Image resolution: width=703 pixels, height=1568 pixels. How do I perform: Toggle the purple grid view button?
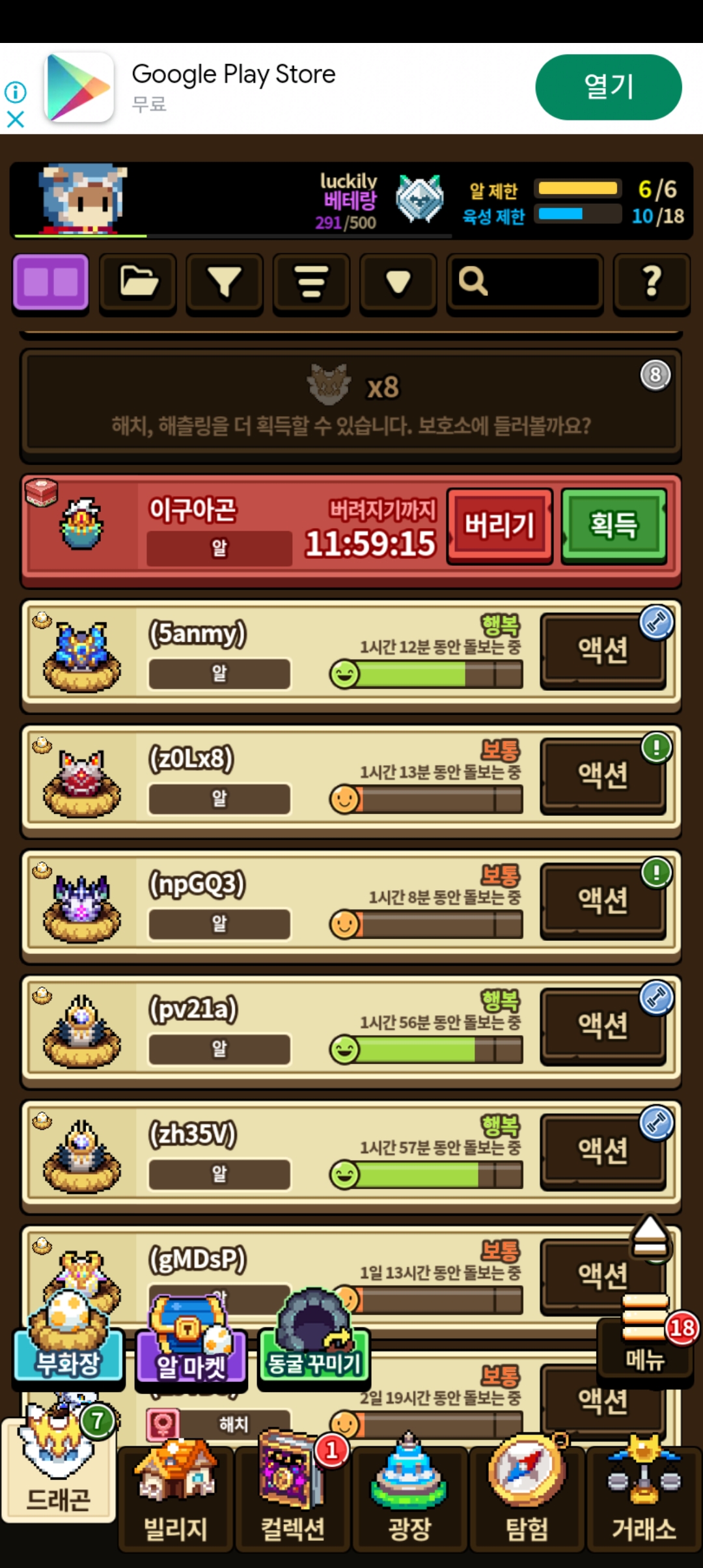pos(51,283)
